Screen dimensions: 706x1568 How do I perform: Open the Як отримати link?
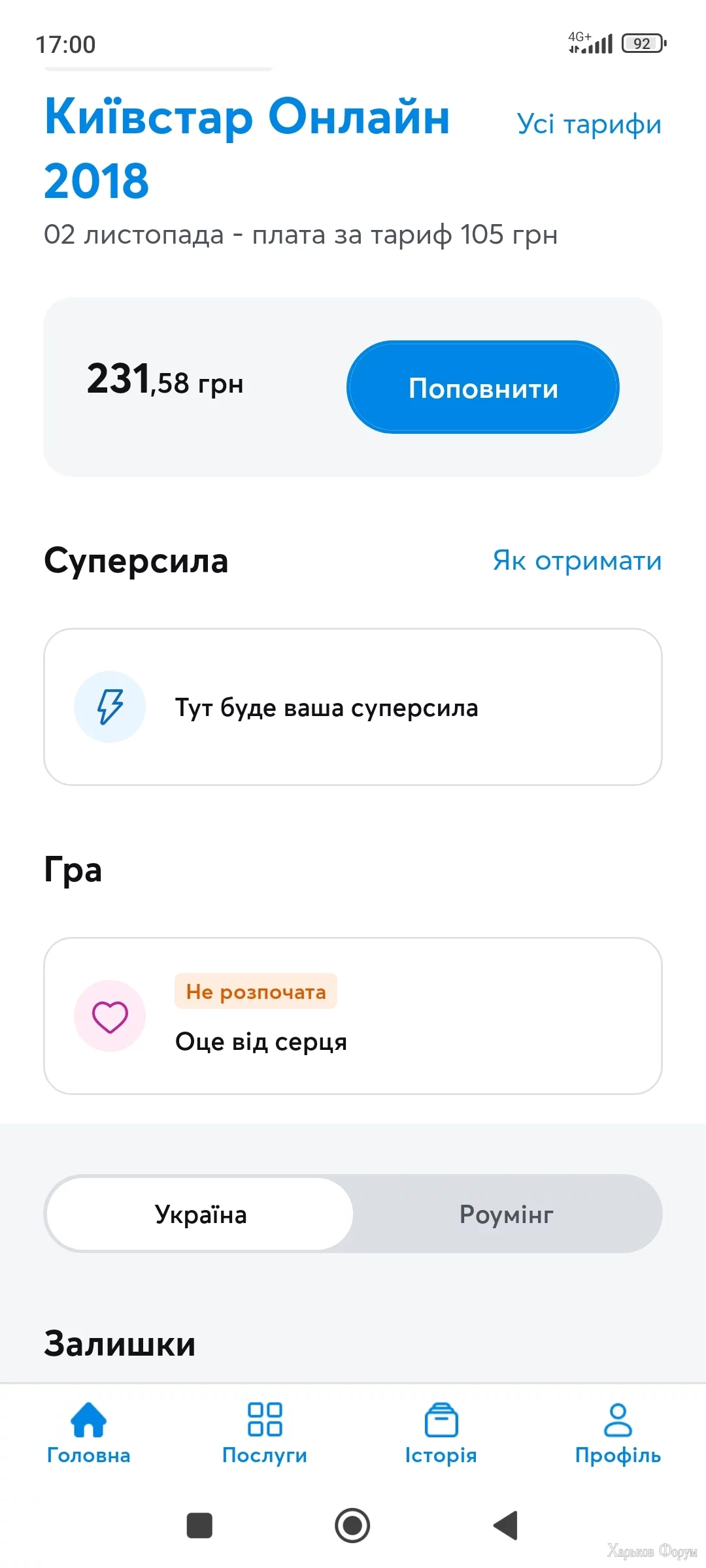pos(577,561)
